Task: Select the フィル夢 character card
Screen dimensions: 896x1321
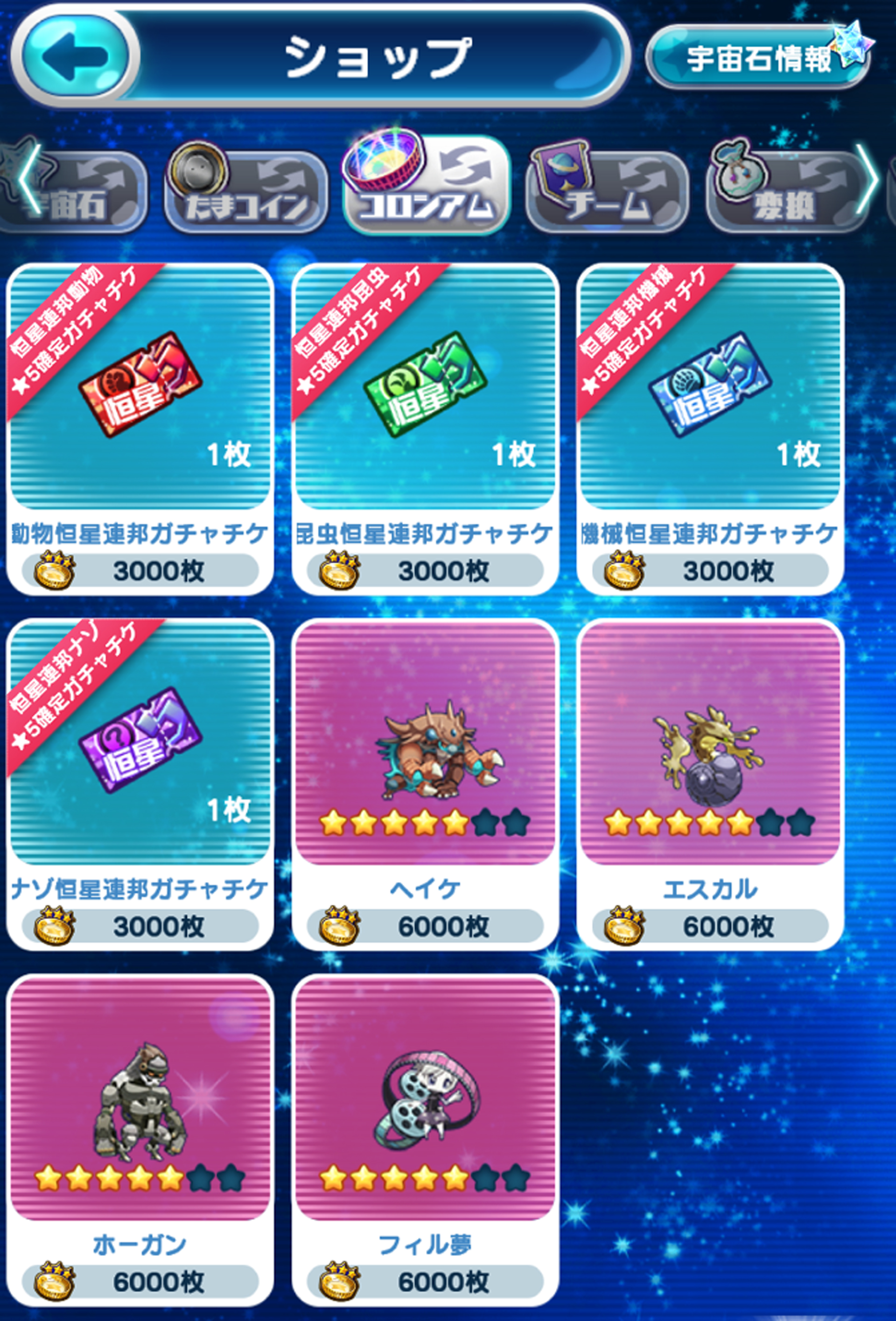Action: 425,1139
